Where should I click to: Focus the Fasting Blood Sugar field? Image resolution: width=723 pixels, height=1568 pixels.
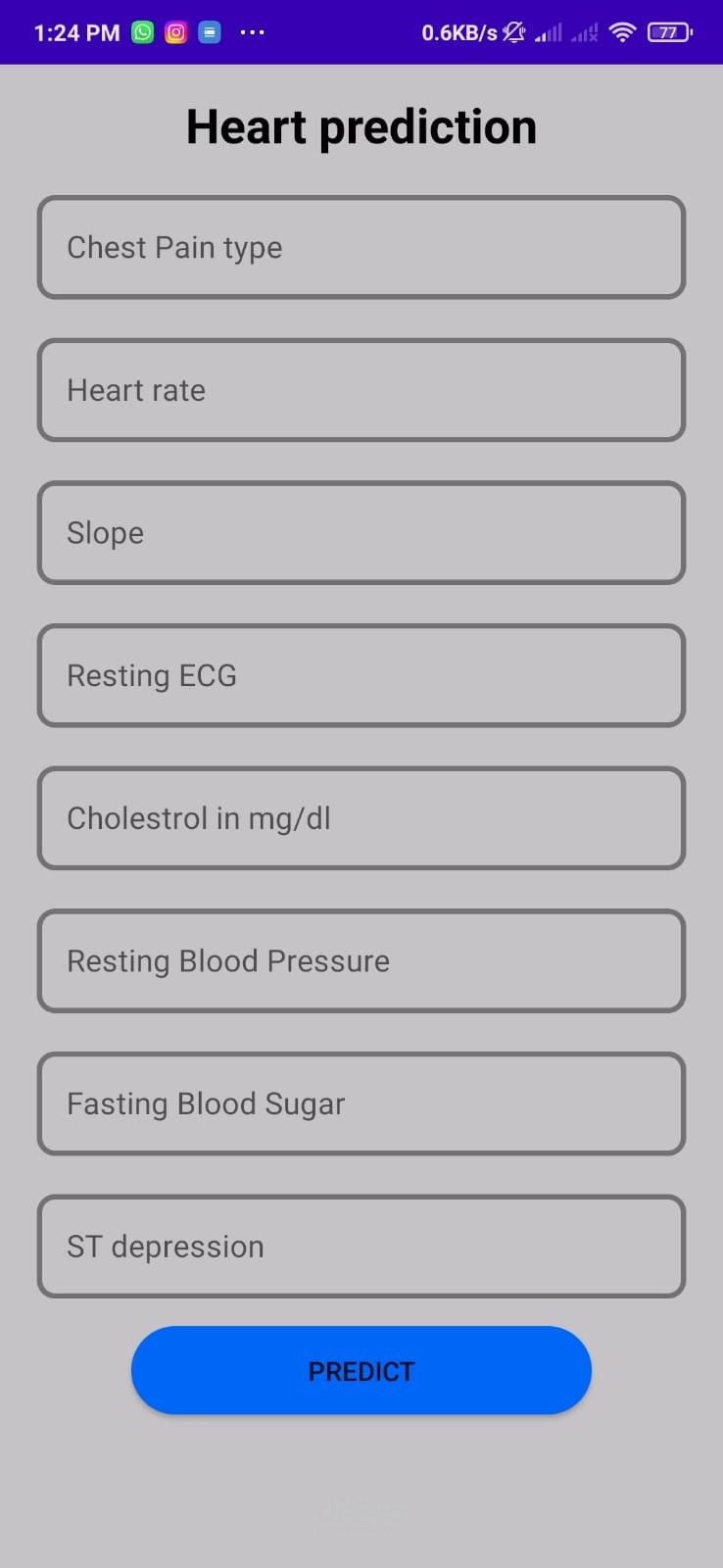361,1103
